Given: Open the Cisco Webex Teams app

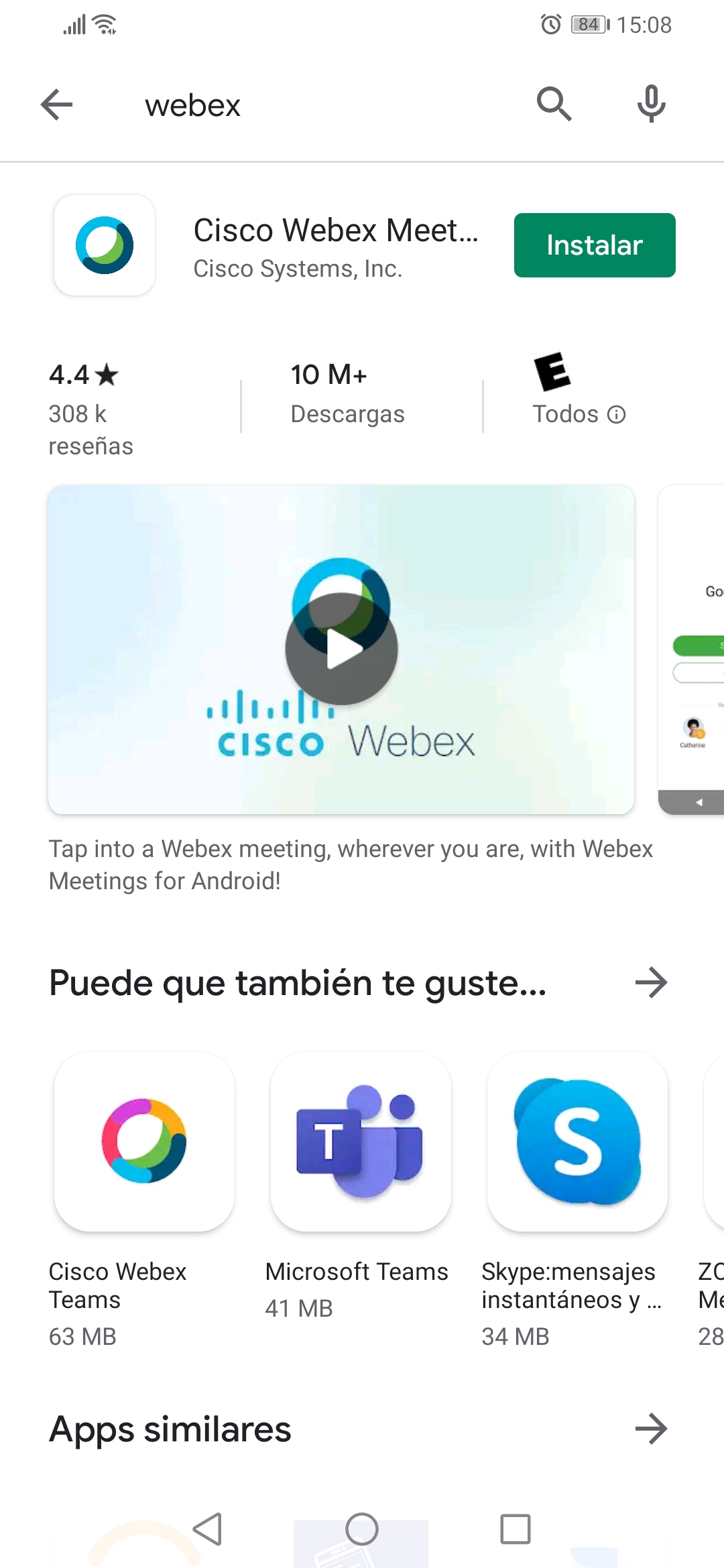Looking at the screenshot, I should click(144, 1141).
